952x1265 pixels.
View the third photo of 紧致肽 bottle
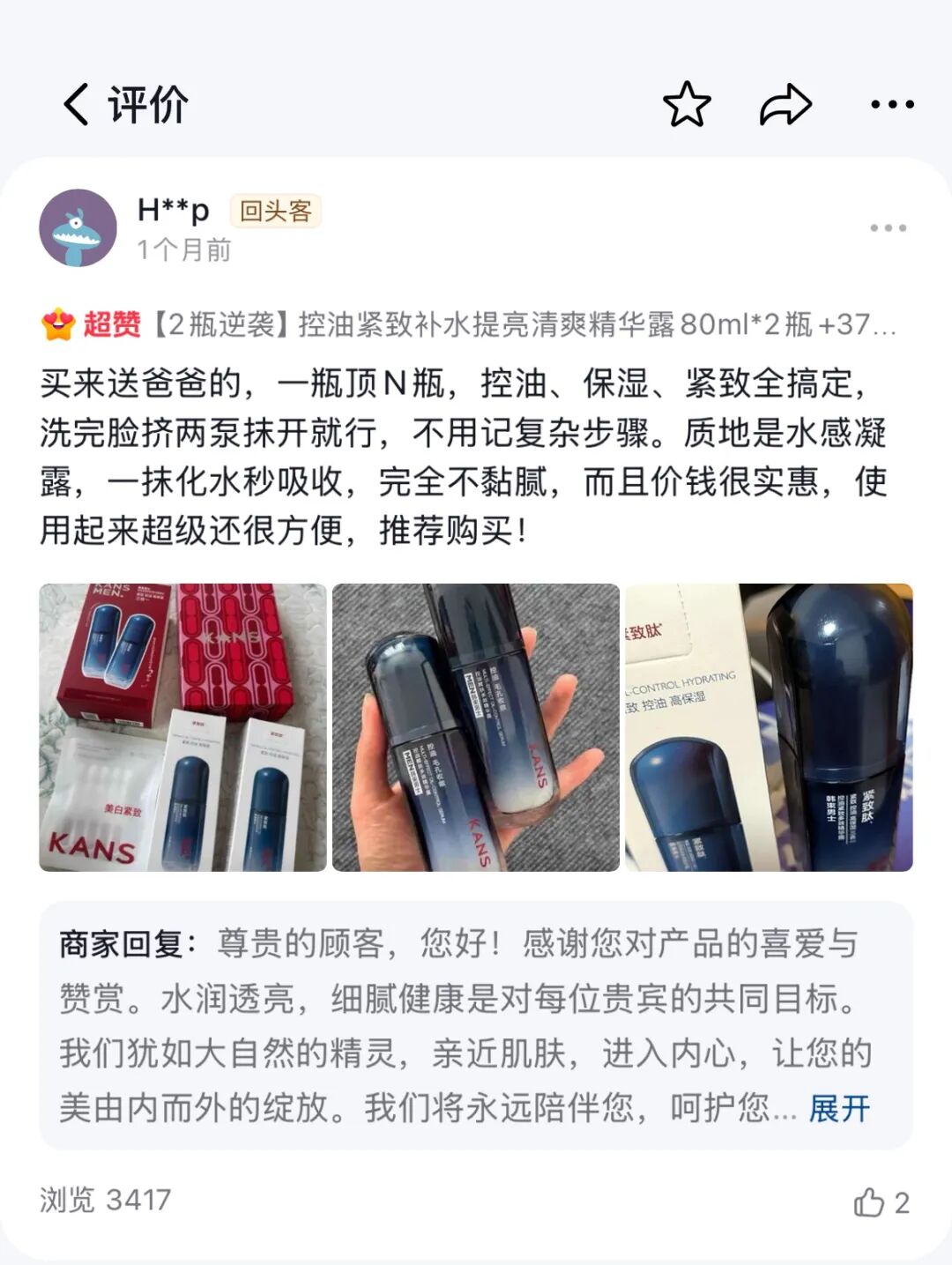[769, 727]
